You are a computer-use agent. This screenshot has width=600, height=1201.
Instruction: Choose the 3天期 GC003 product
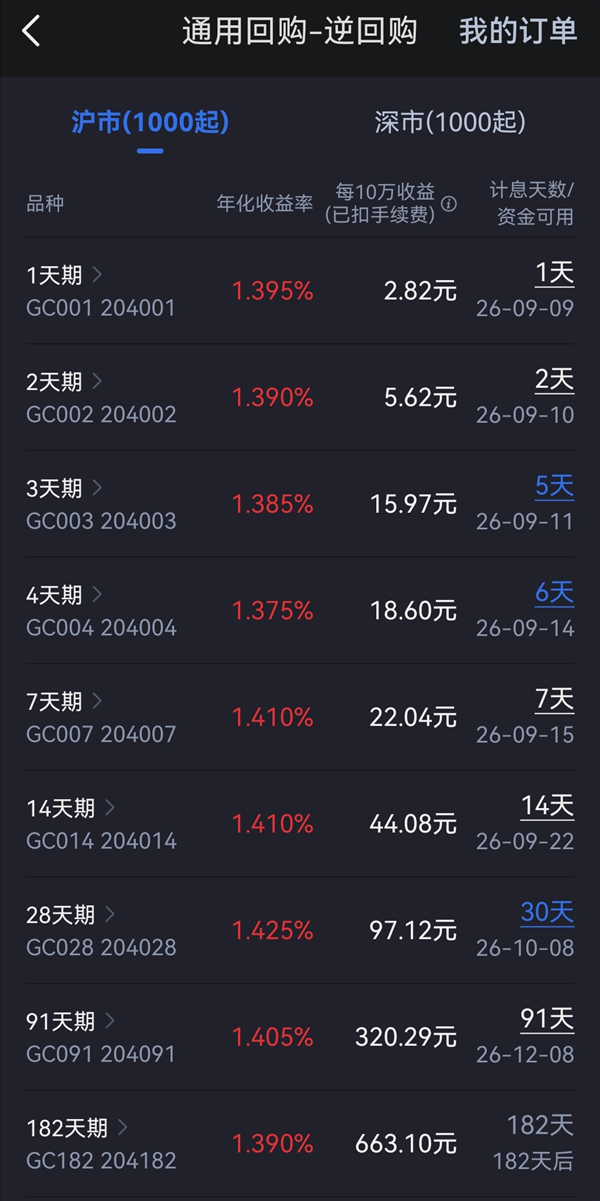tap(300, 504)
